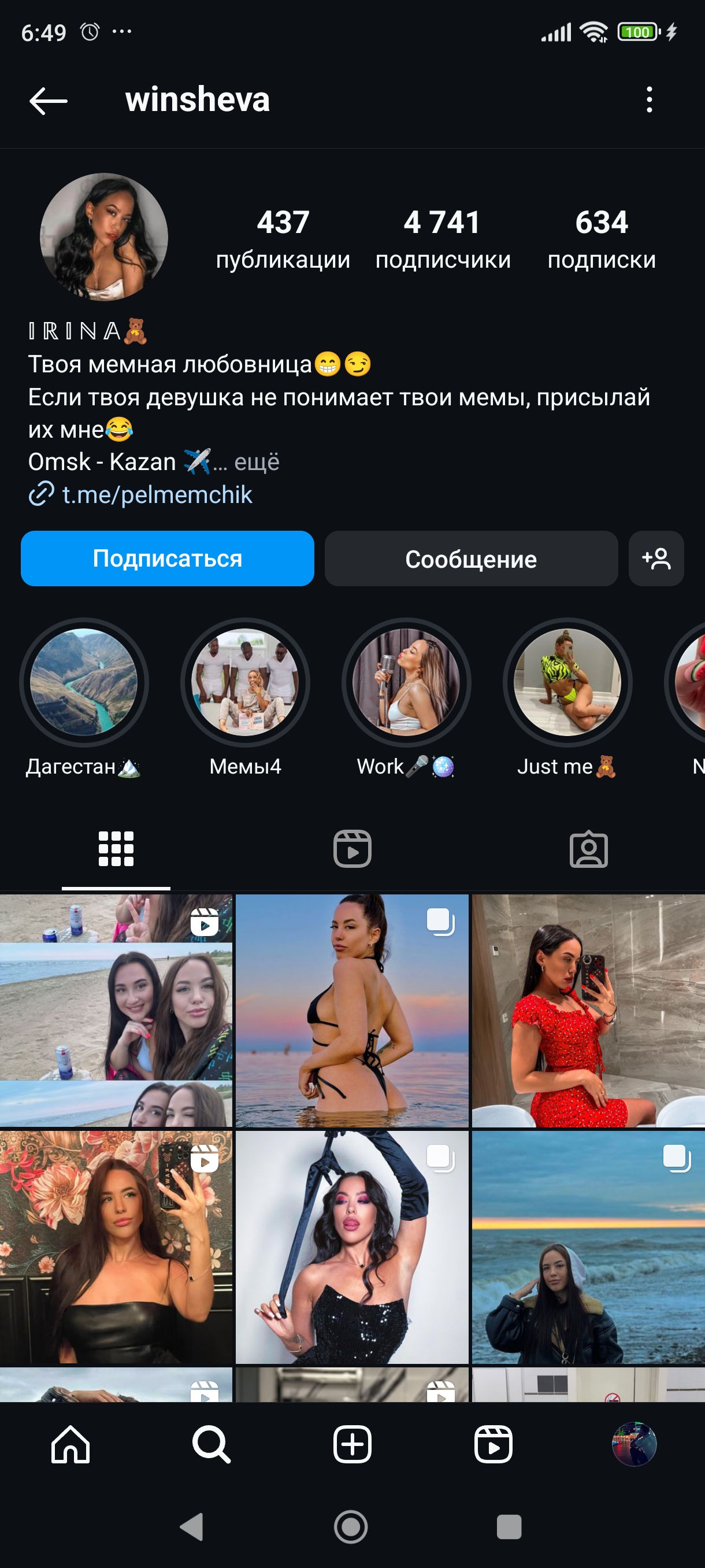Open the t.me/pelmemchik link

coord(157,494)
